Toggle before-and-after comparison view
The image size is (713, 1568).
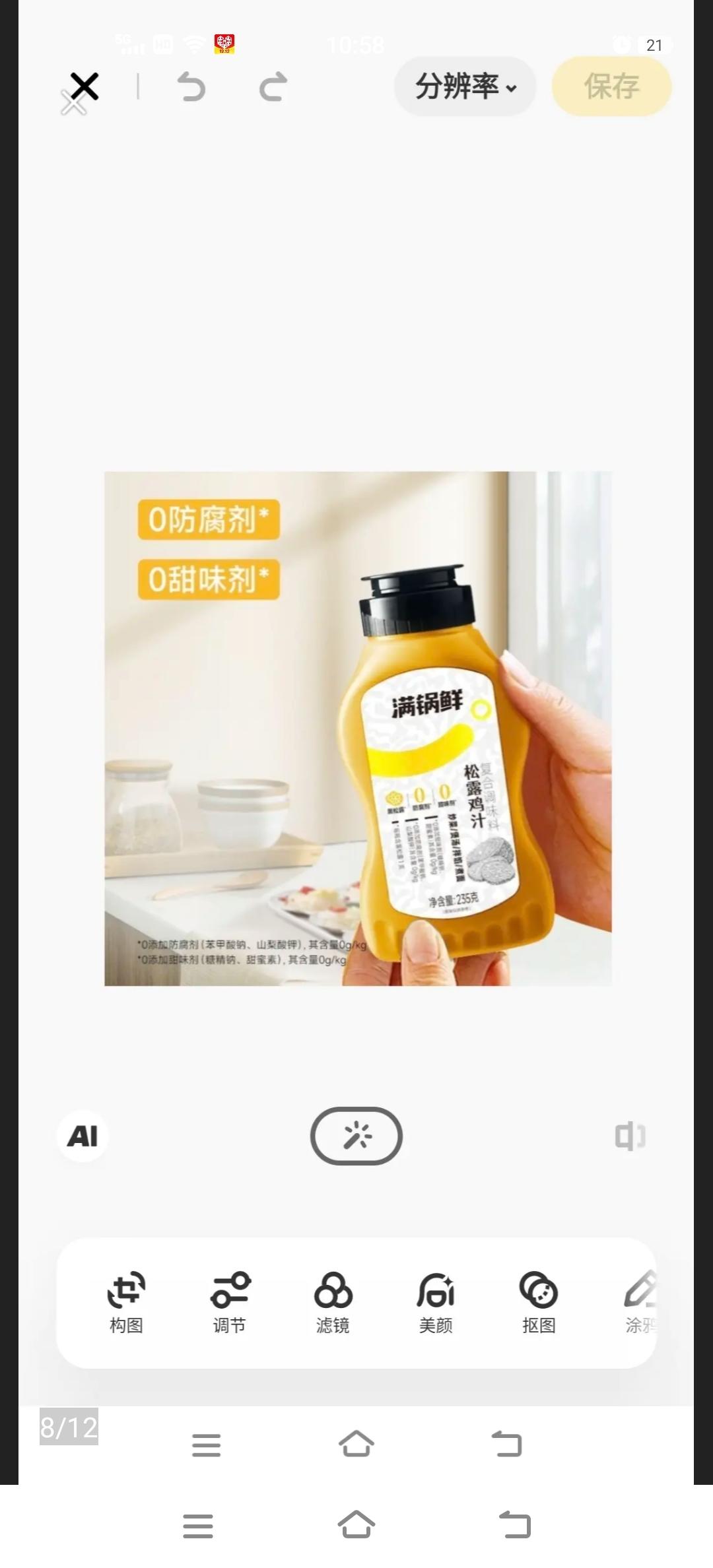630,1136
